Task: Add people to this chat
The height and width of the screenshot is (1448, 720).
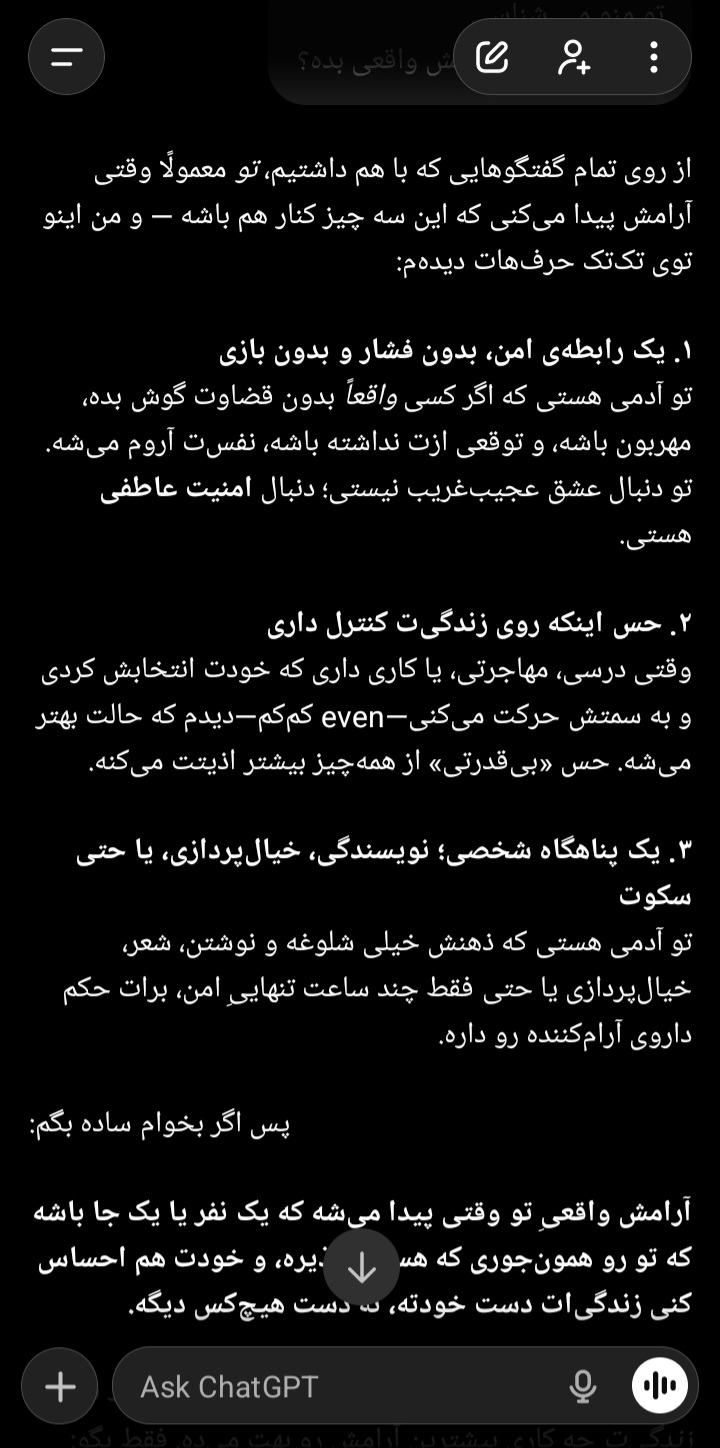Action: tap(573, 57)
